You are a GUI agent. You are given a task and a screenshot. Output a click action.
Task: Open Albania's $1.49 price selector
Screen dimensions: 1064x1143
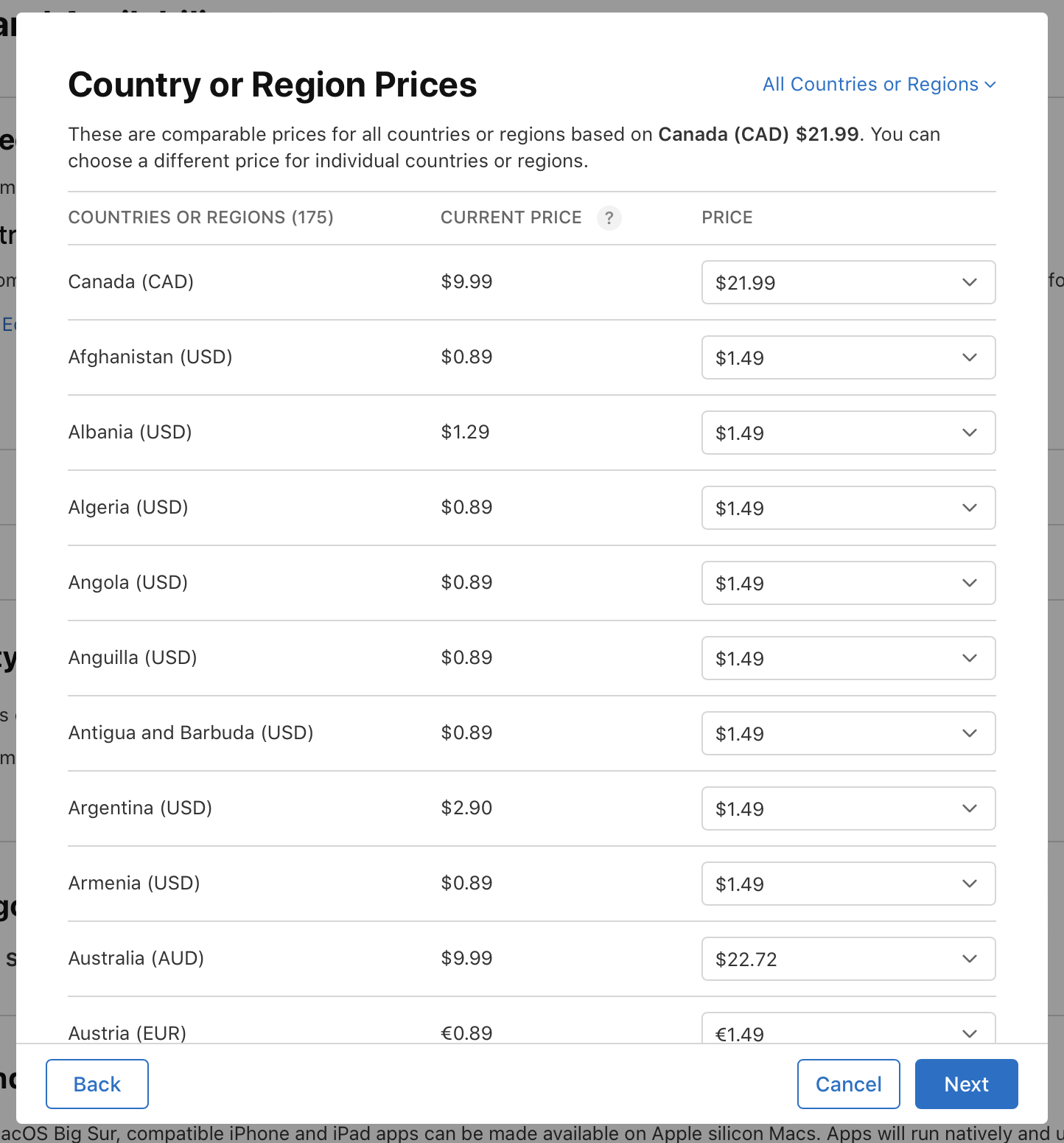[x=848, y=433]
